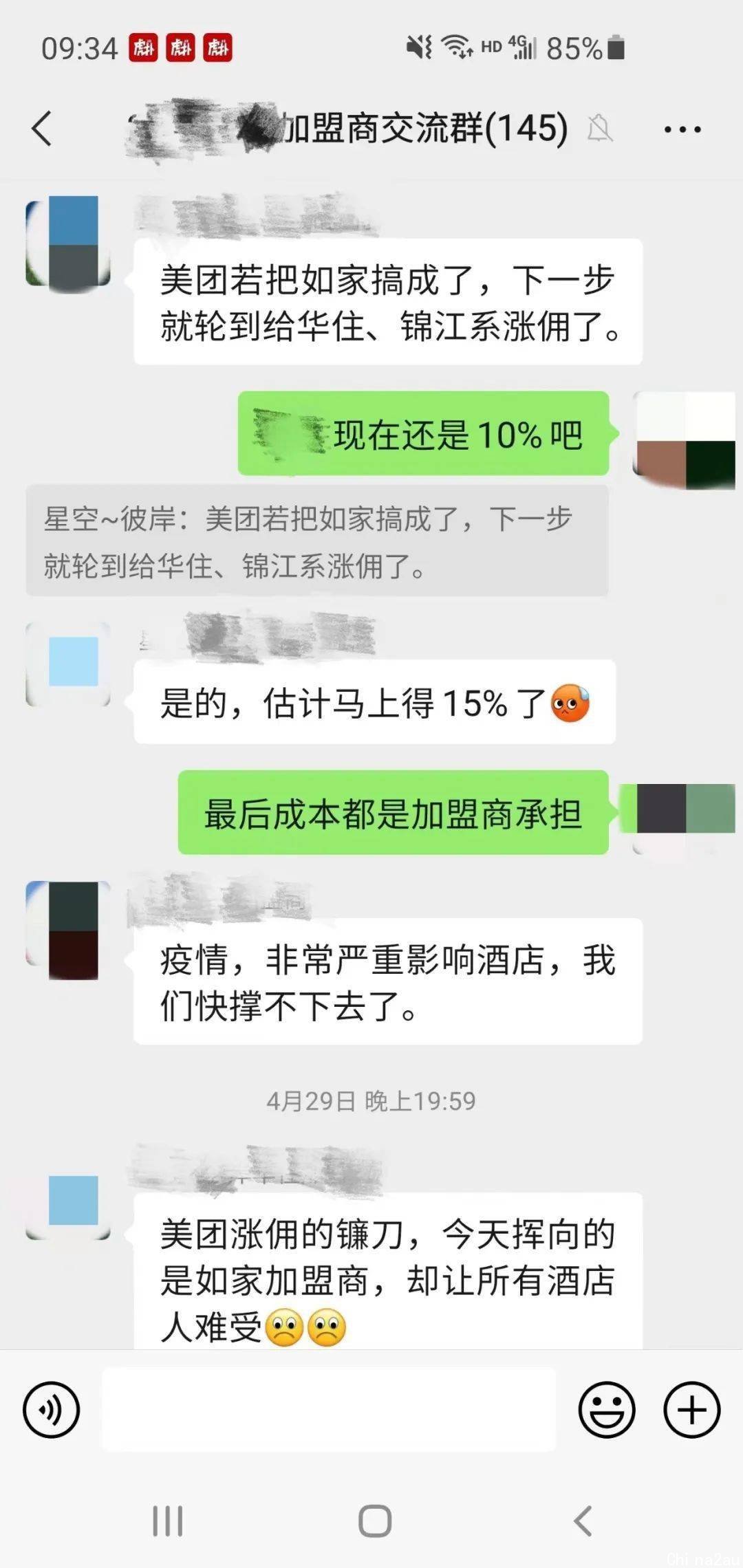Open the plus attachment menu

(691, 1409)
